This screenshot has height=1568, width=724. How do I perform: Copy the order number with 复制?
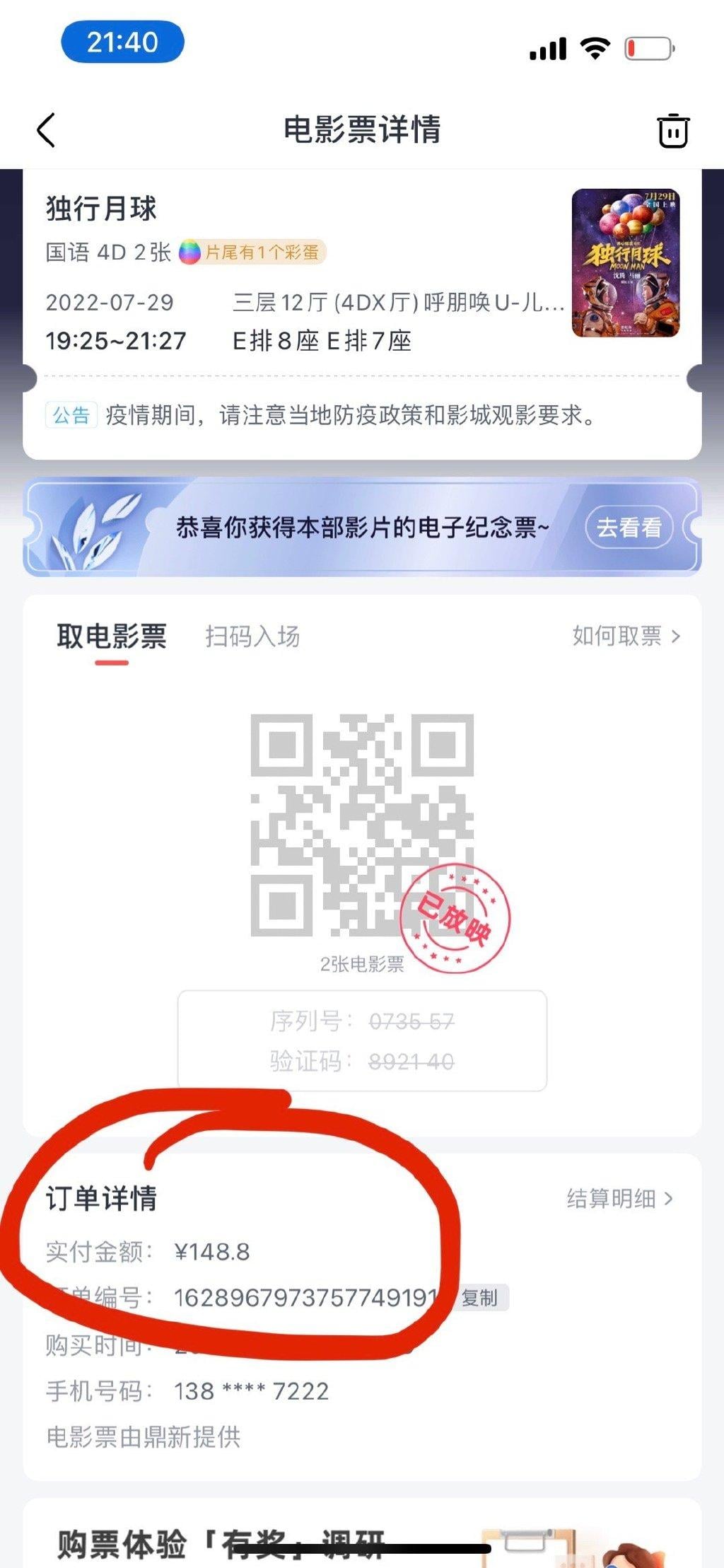click(x=480, y=1298)
